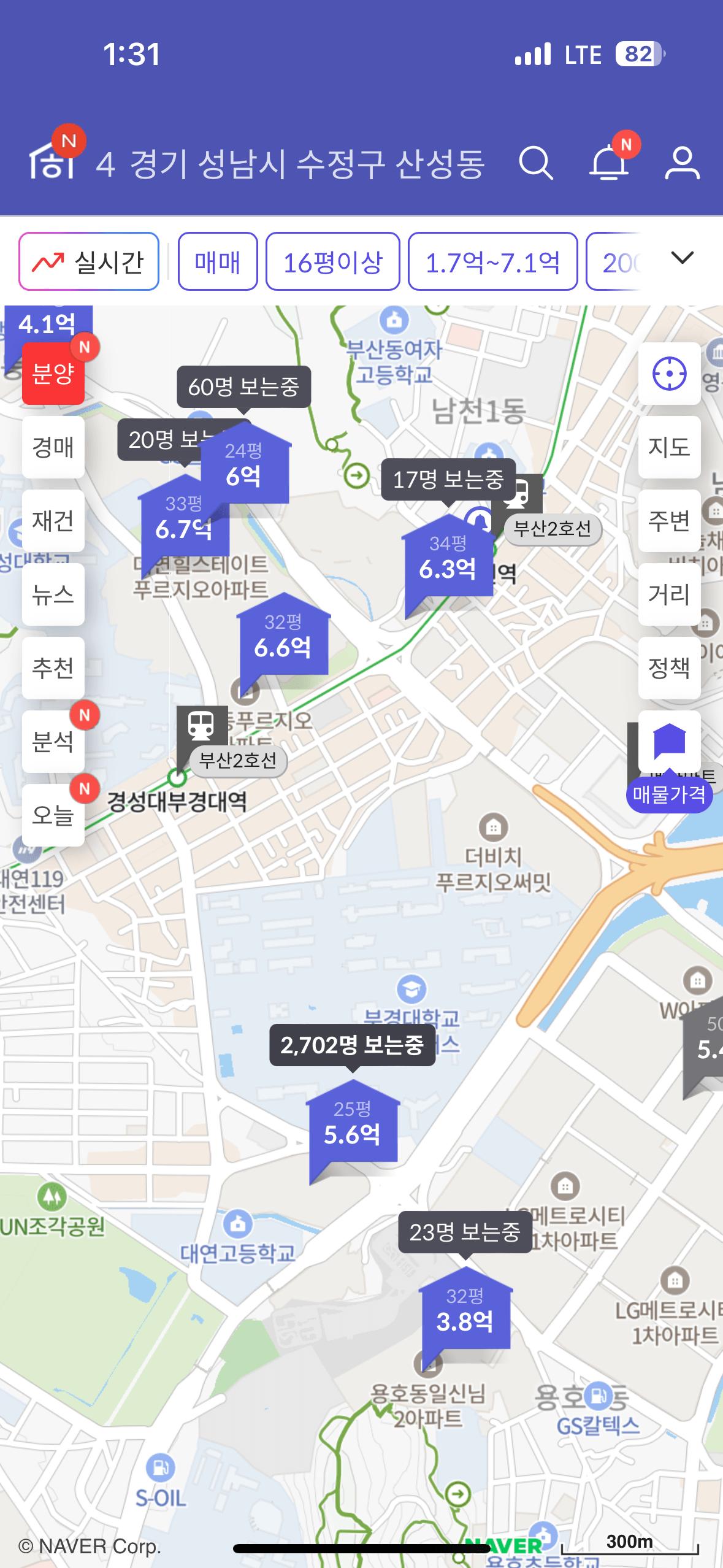Center map on my current location
This screenshot has width=723, height=1568.
[x=669, y=374]
